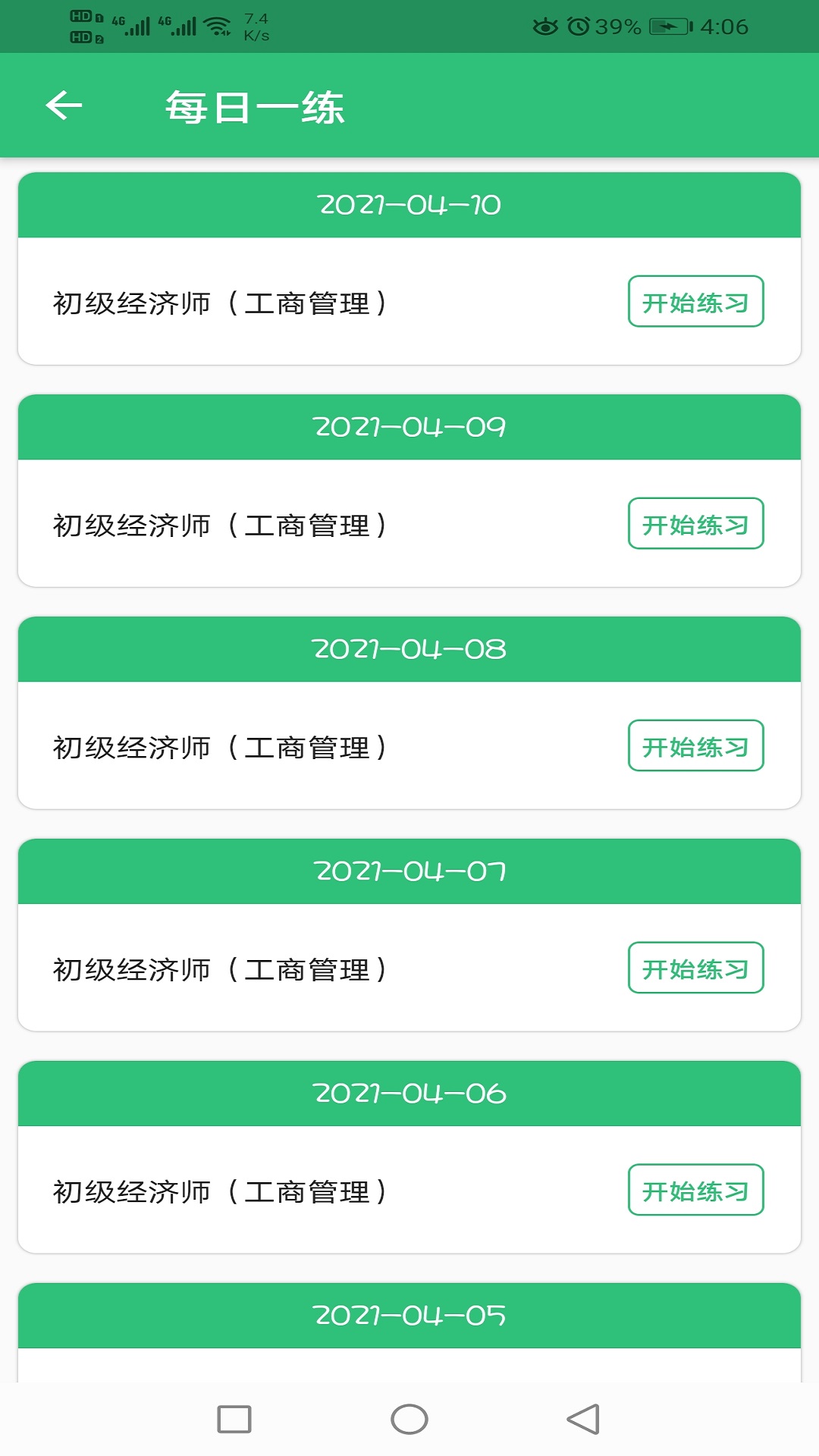
Task: Start practicing the 2021-04-10 exercise
Action: pyautogui.click(x=696, y=302)
